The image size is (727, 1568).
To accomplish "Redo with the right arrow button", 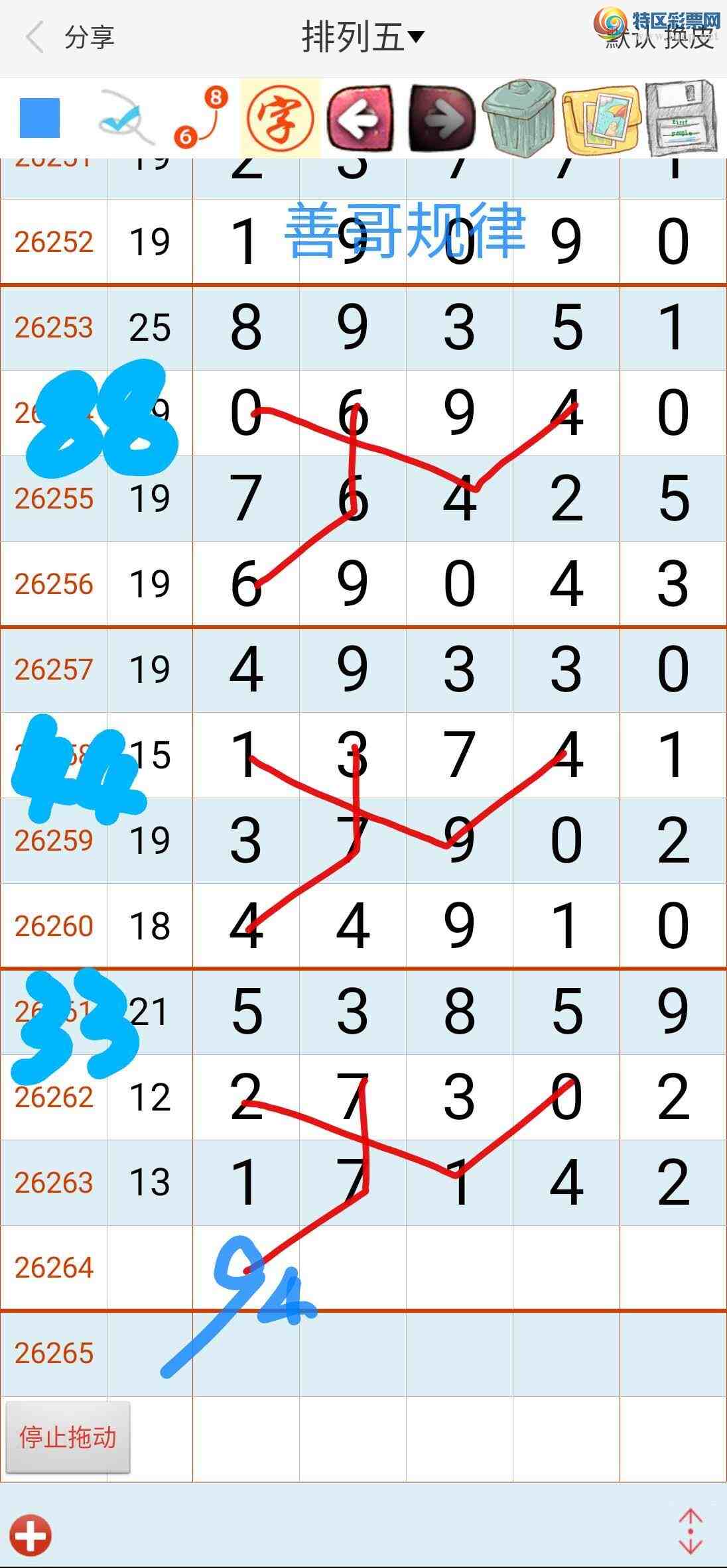I will [442, 119].
